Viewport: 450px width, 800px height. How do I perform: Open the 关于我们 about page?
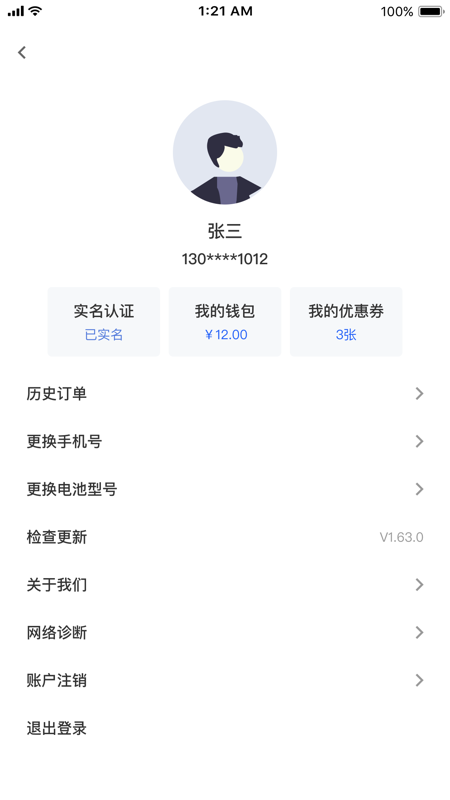tap(225, 585)
